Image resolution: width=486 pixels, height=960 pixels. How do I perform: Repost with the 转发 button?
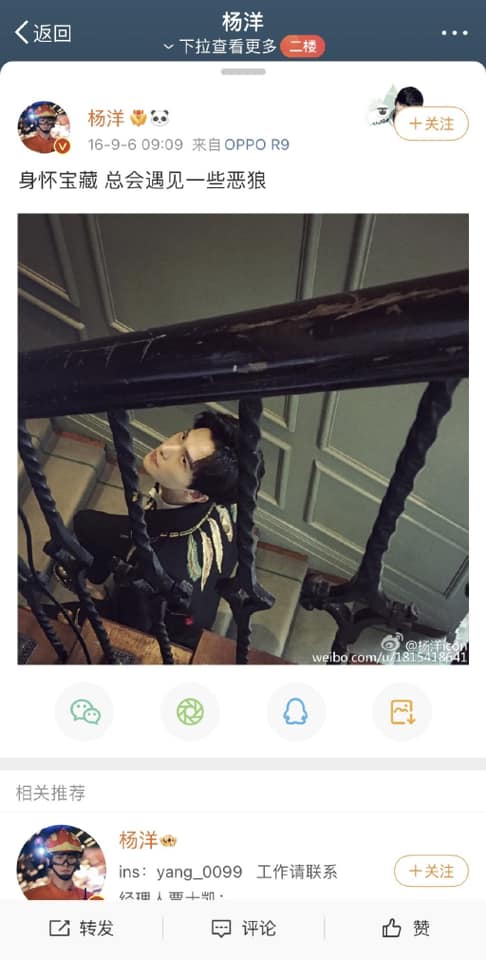point(81,928)
